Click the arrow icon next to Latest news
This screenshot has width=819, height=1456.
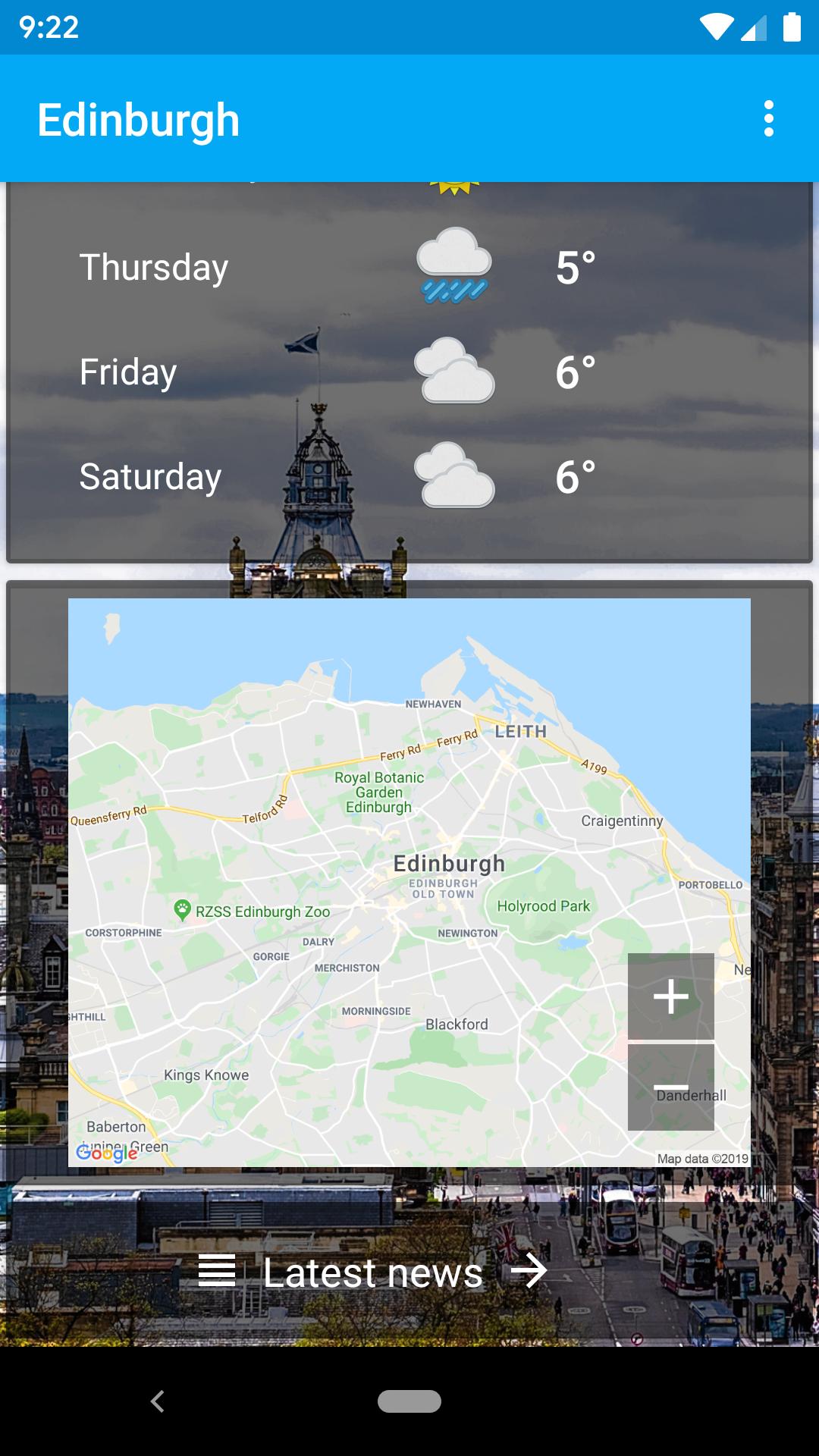pyautogui.click(x=531, y=1272)
